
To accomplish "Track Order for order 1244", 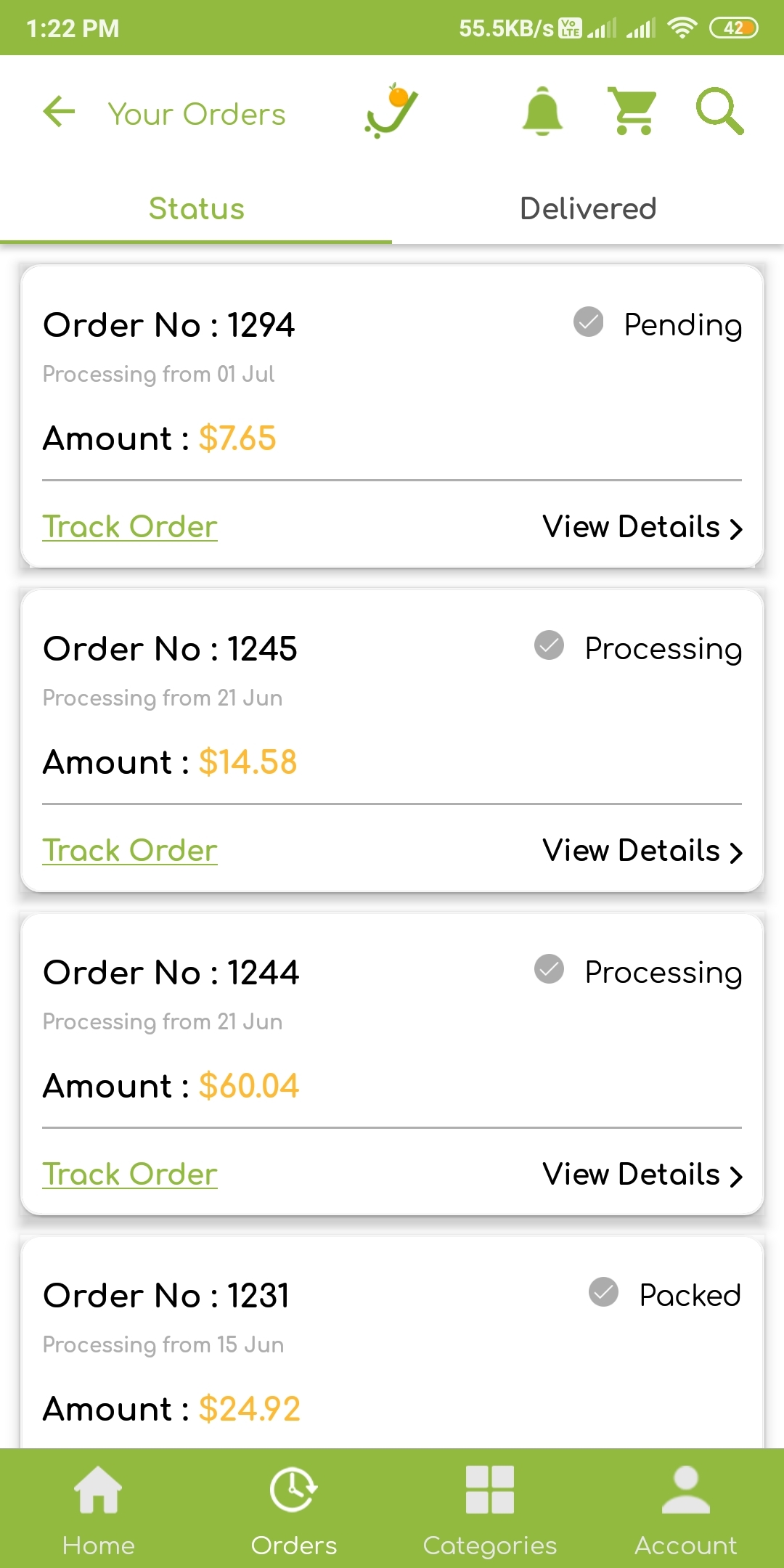I will 130,1175.
